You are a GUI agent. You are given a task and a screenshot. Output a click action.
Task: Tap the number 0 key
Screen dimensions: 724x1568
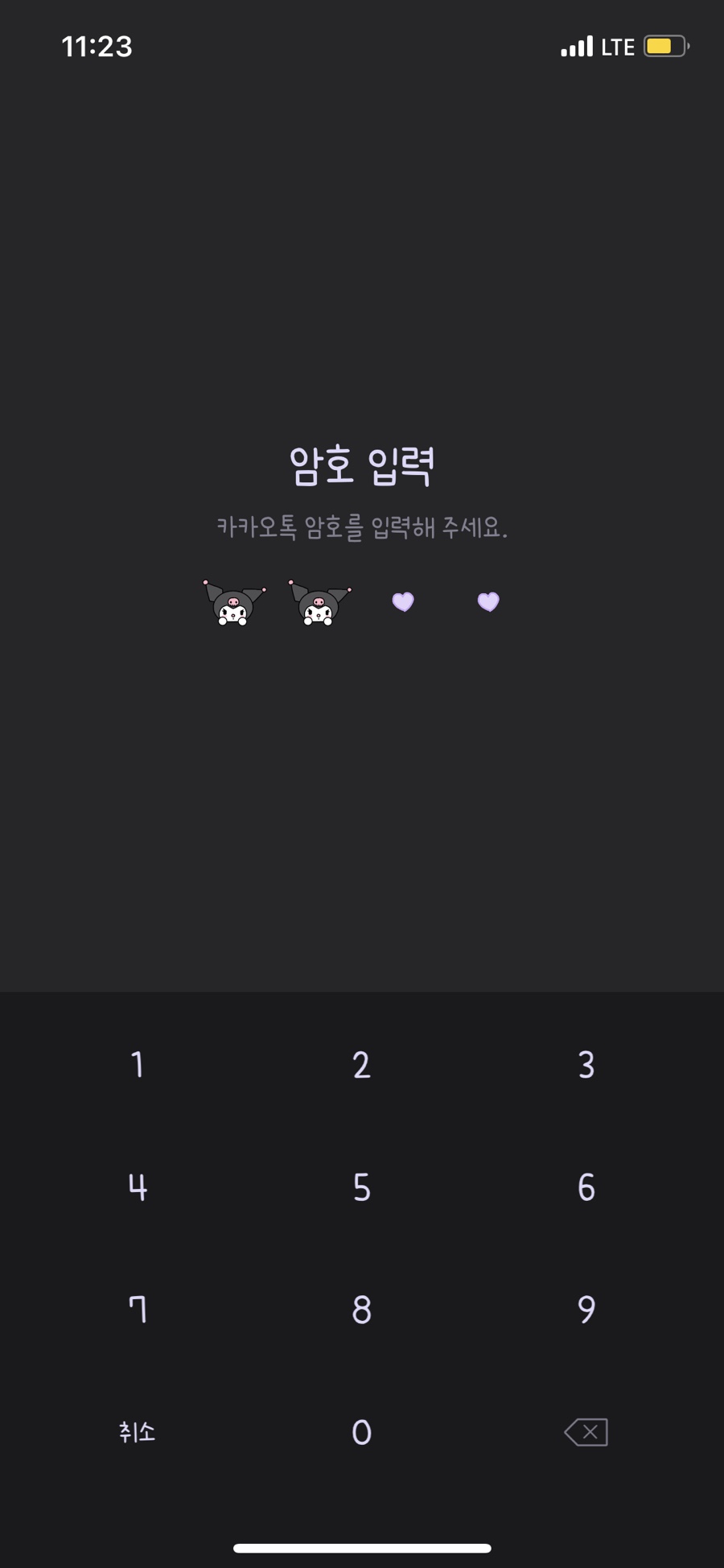click(362, 1432)
